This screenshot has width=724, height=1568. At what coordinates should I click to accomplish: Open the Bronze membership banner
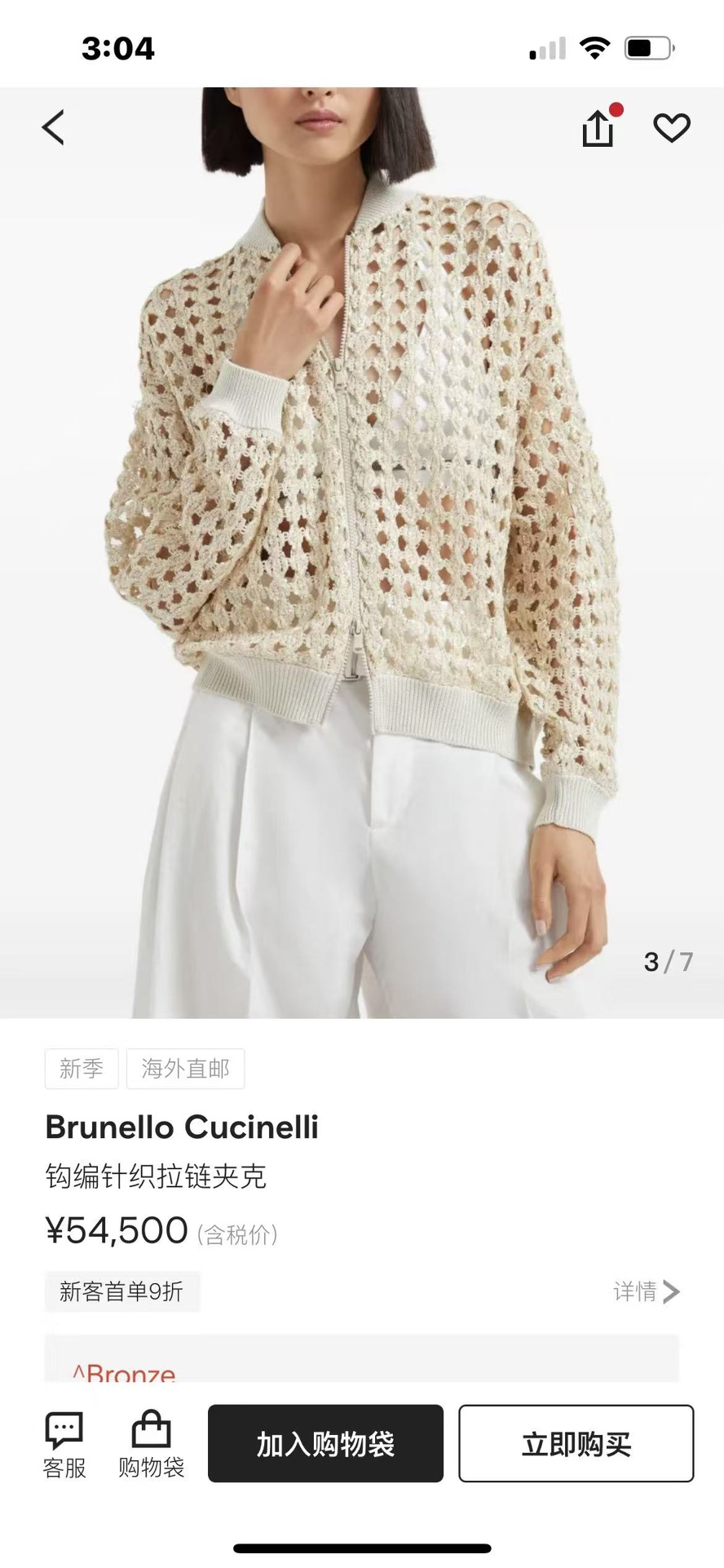pyautogui.click(x=362, y=1358)
